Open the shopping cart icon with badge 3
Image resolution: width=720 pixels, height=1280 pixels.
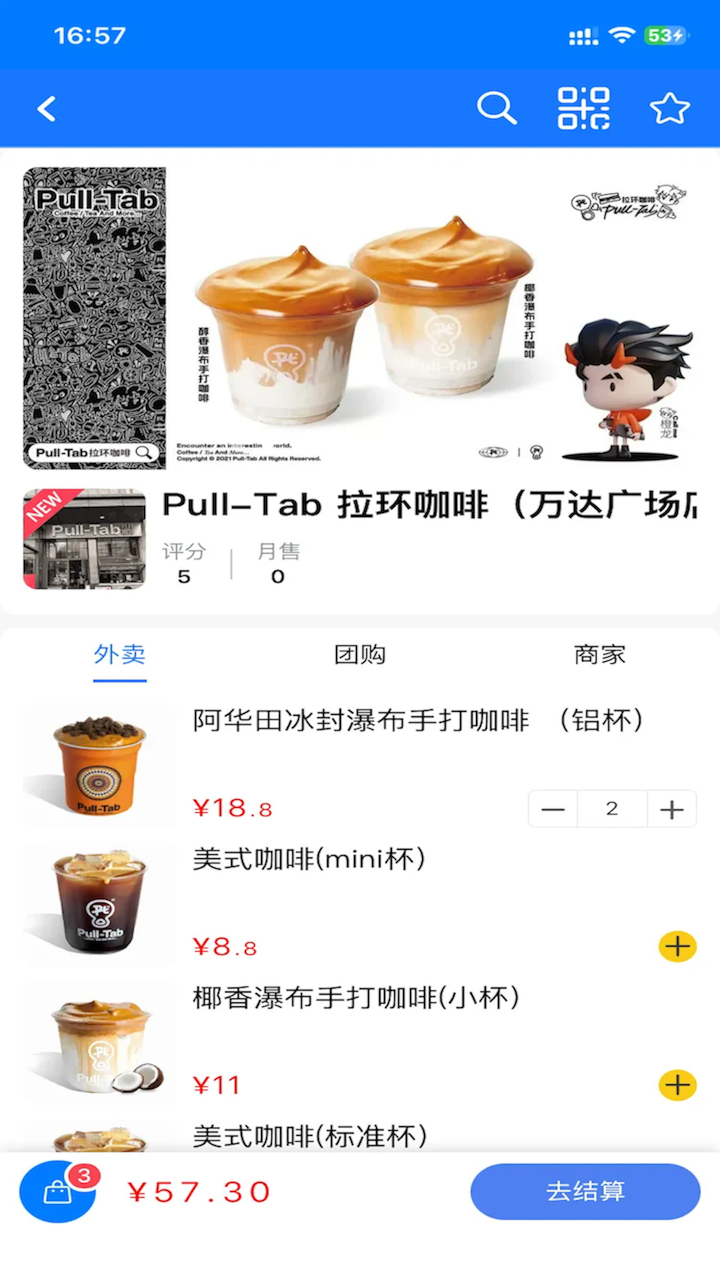(x=57, y=1191)
